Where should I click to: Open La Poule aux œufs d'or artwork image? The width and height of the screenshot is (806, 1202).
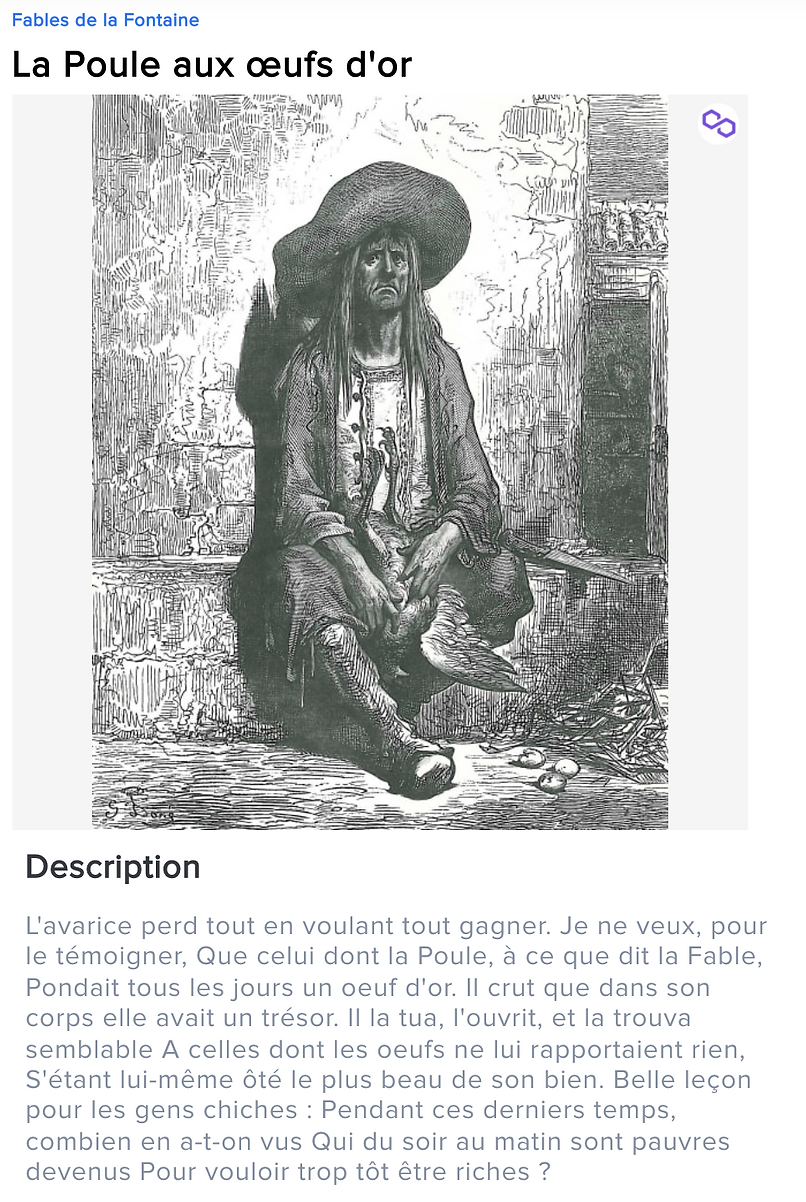click(x=380, y=462)
